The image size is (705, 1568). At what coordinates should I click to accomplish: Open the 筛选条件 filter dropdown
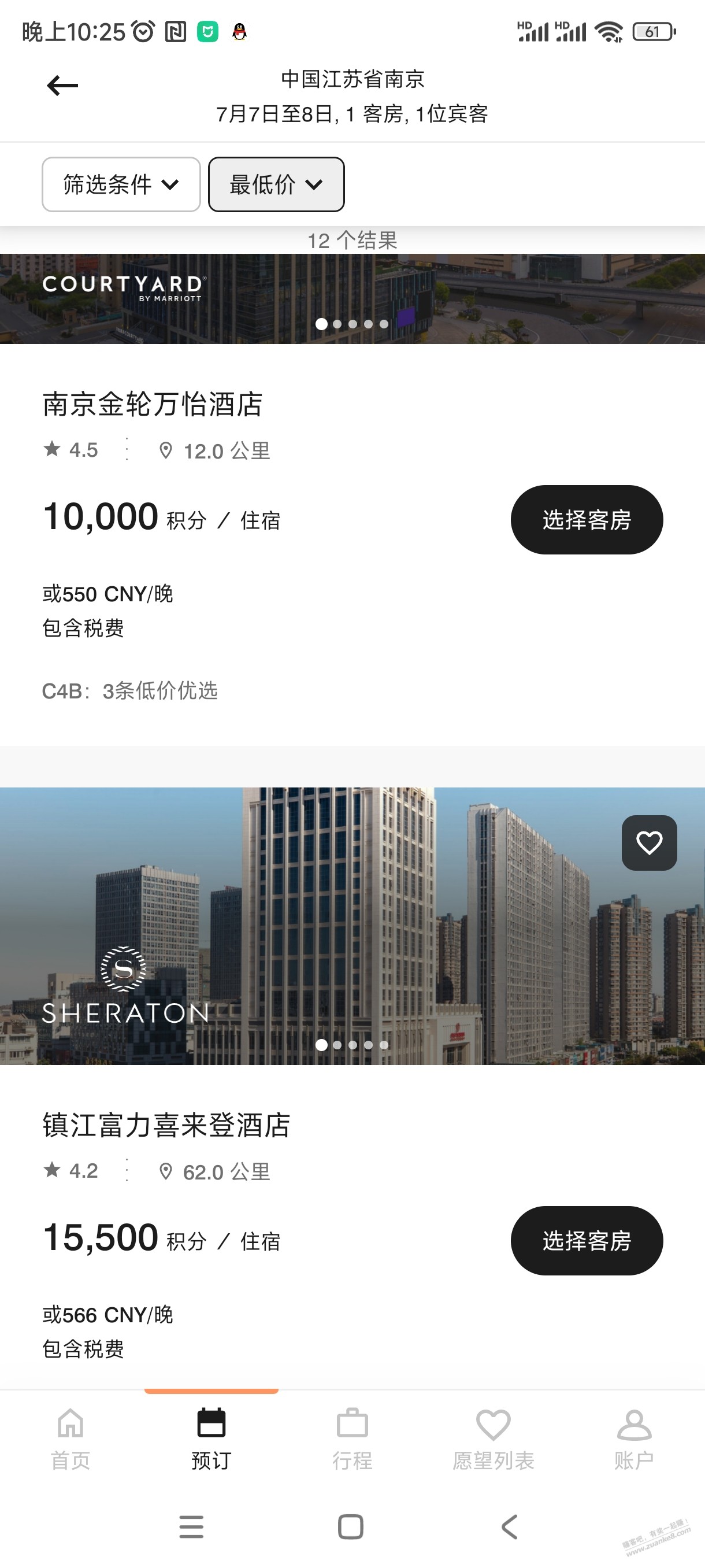(x=121, y=184)
